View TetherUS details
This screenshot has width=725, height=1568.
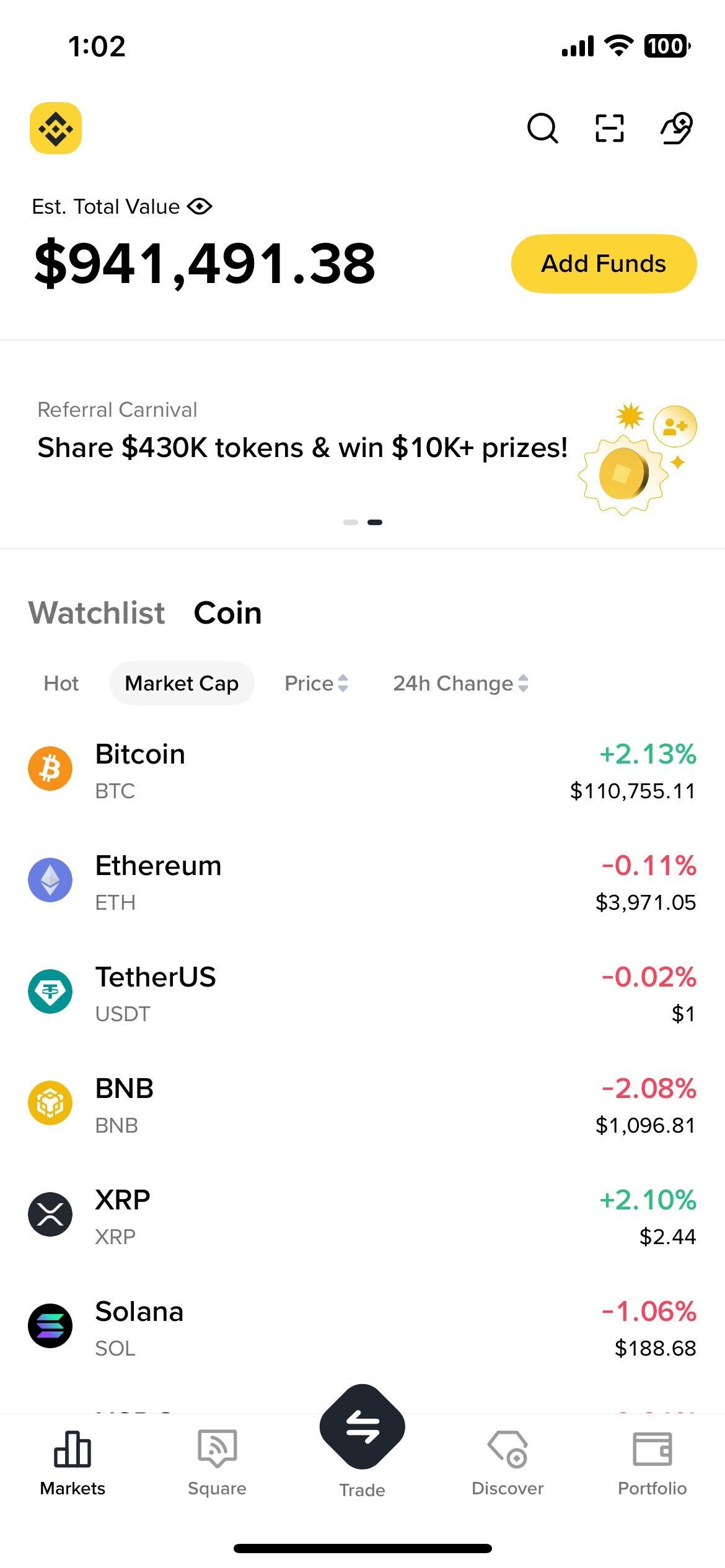coord(362,993)
